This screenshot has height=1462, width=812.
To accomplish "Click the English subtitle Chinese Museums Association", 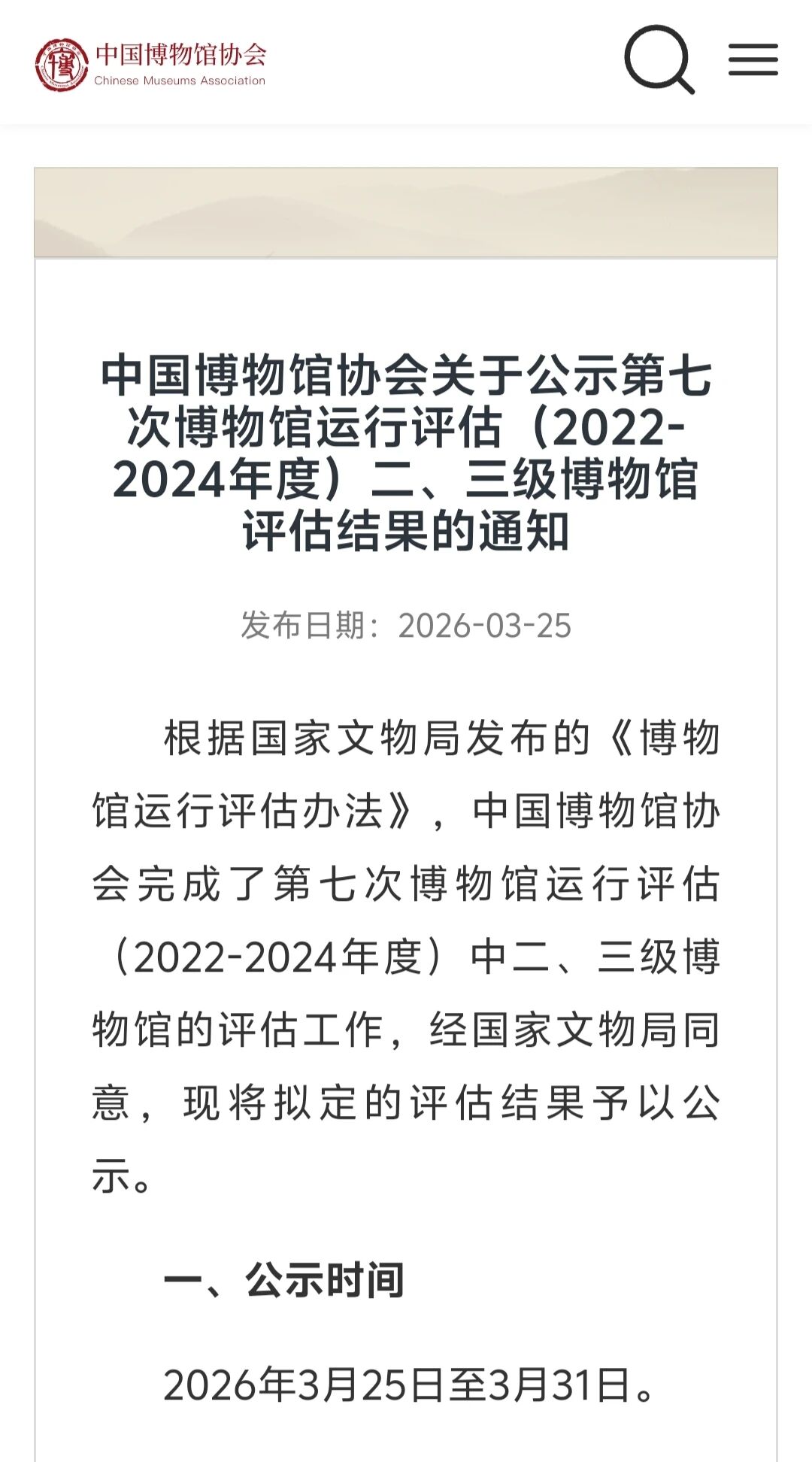I will point(179,77).
